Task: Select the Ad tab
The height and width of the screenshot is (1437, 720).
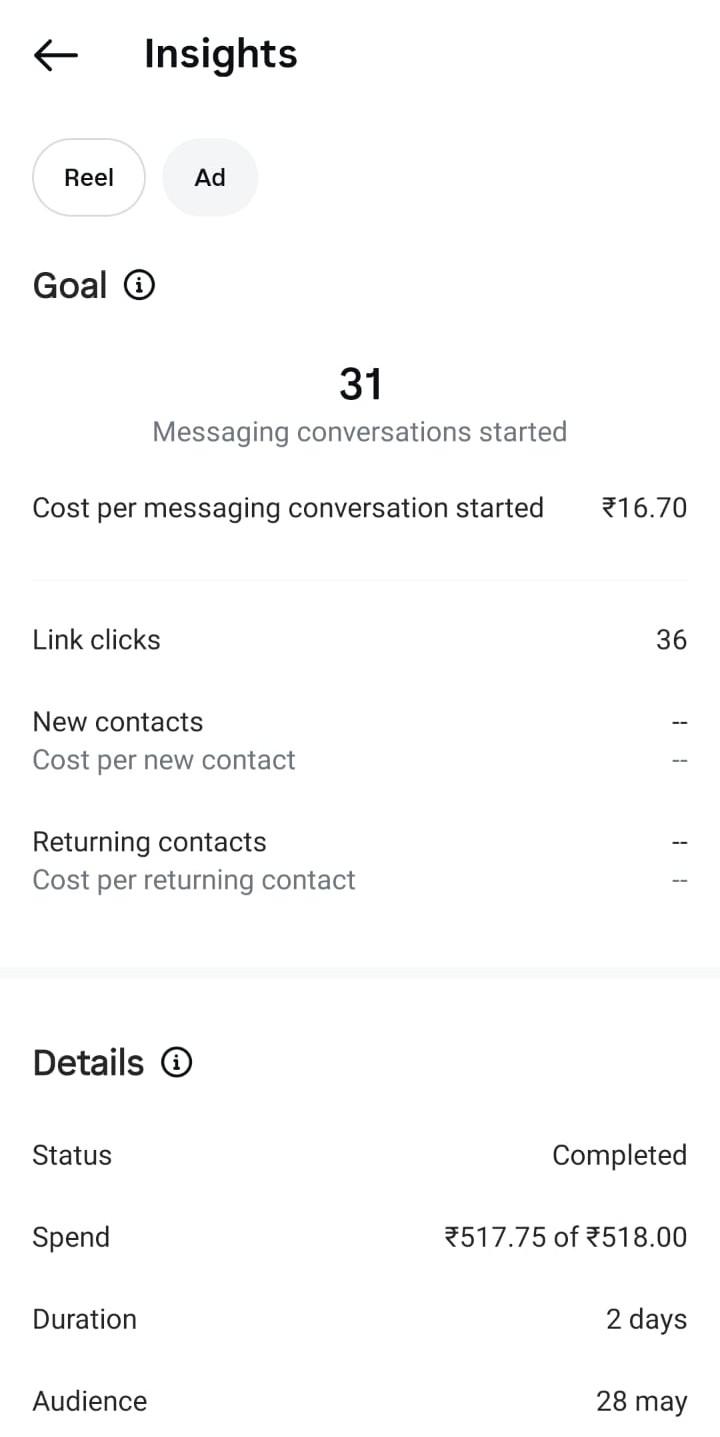Action: click(x=210, y=177)
